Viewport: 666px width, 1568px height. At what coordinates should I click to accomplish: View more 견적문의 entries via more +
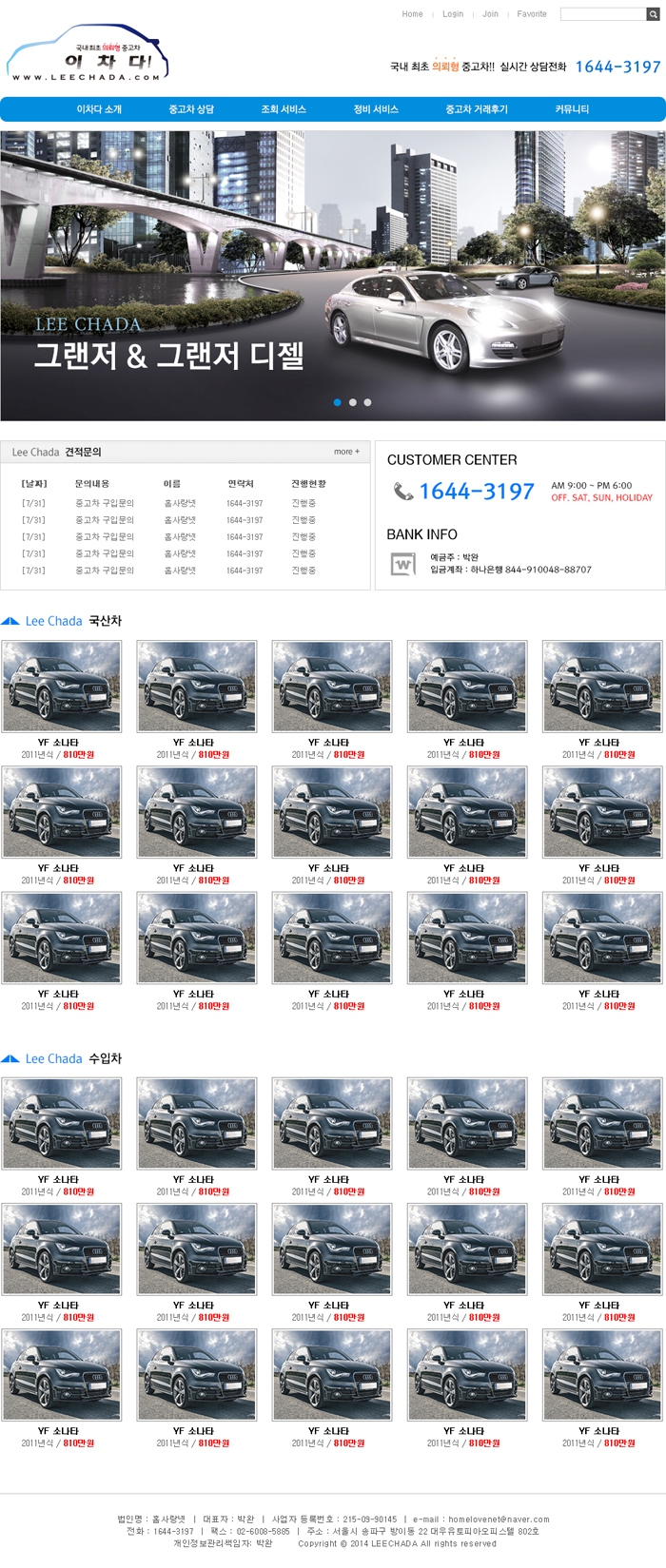pyautogui.click(x=346, y=452)
